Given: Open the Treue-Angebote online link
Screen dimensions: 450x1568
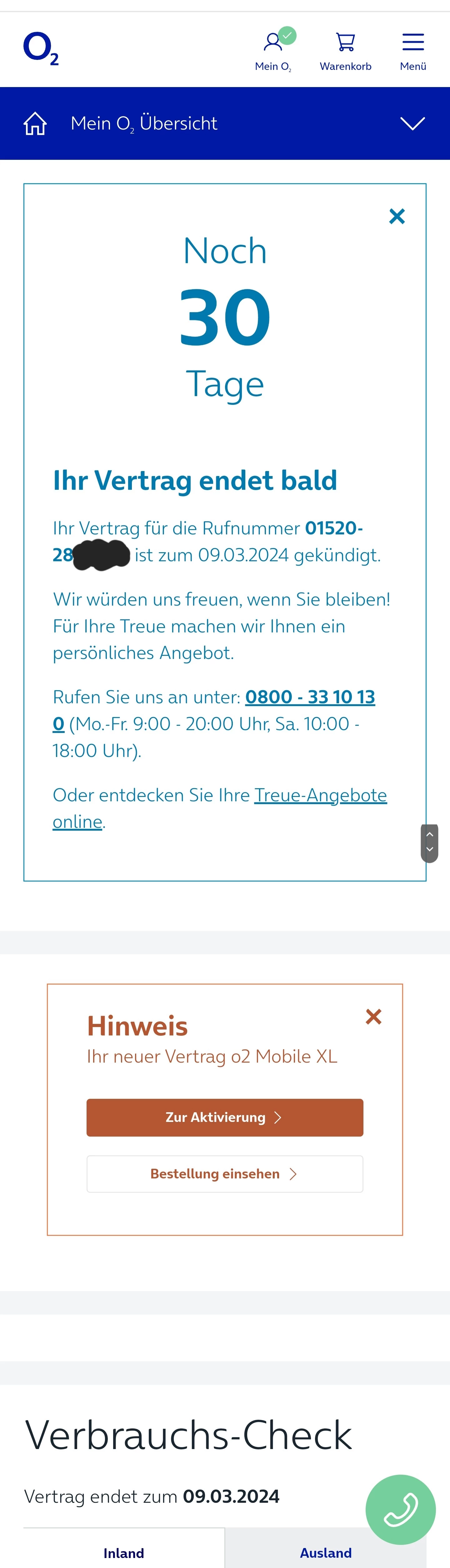Looking at the screenshot, I should 320,795.
